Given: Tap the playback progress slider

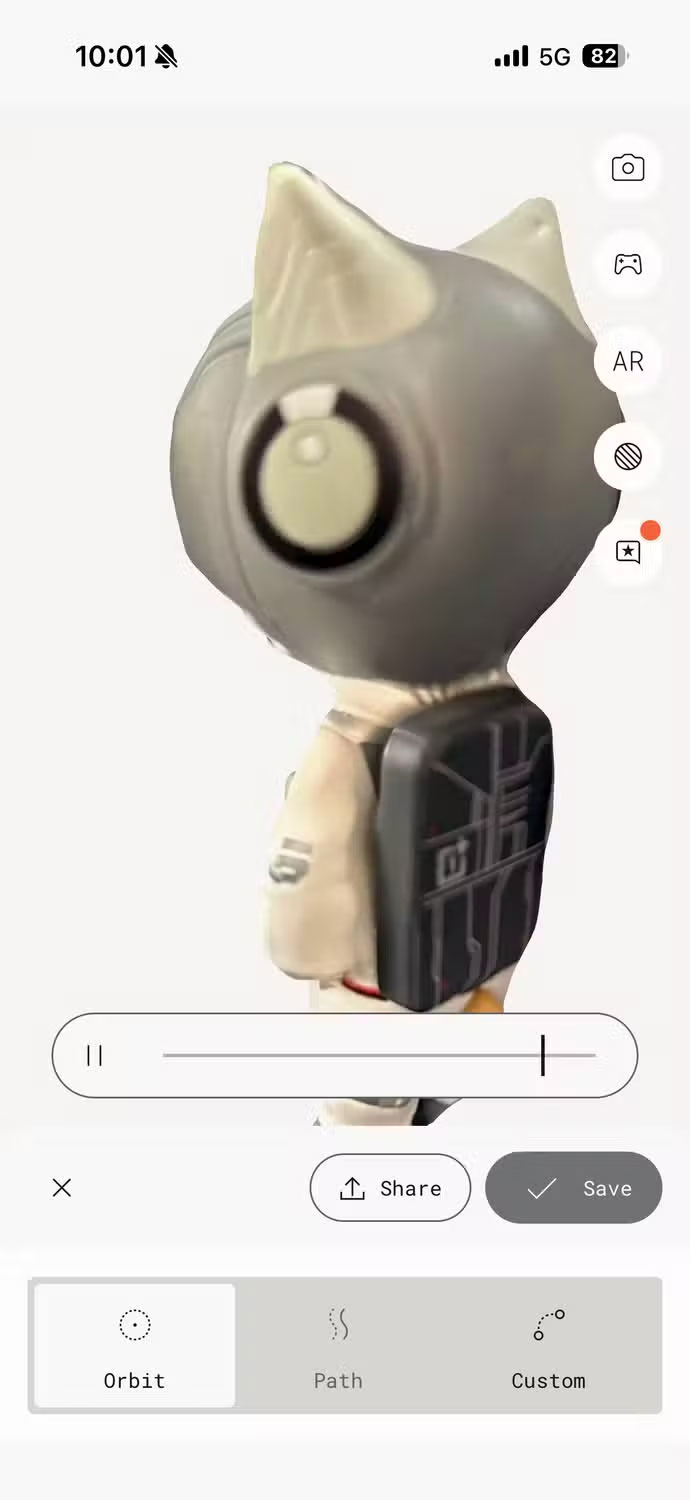Looking at the screenshot, I should [x=380, y=1055].
